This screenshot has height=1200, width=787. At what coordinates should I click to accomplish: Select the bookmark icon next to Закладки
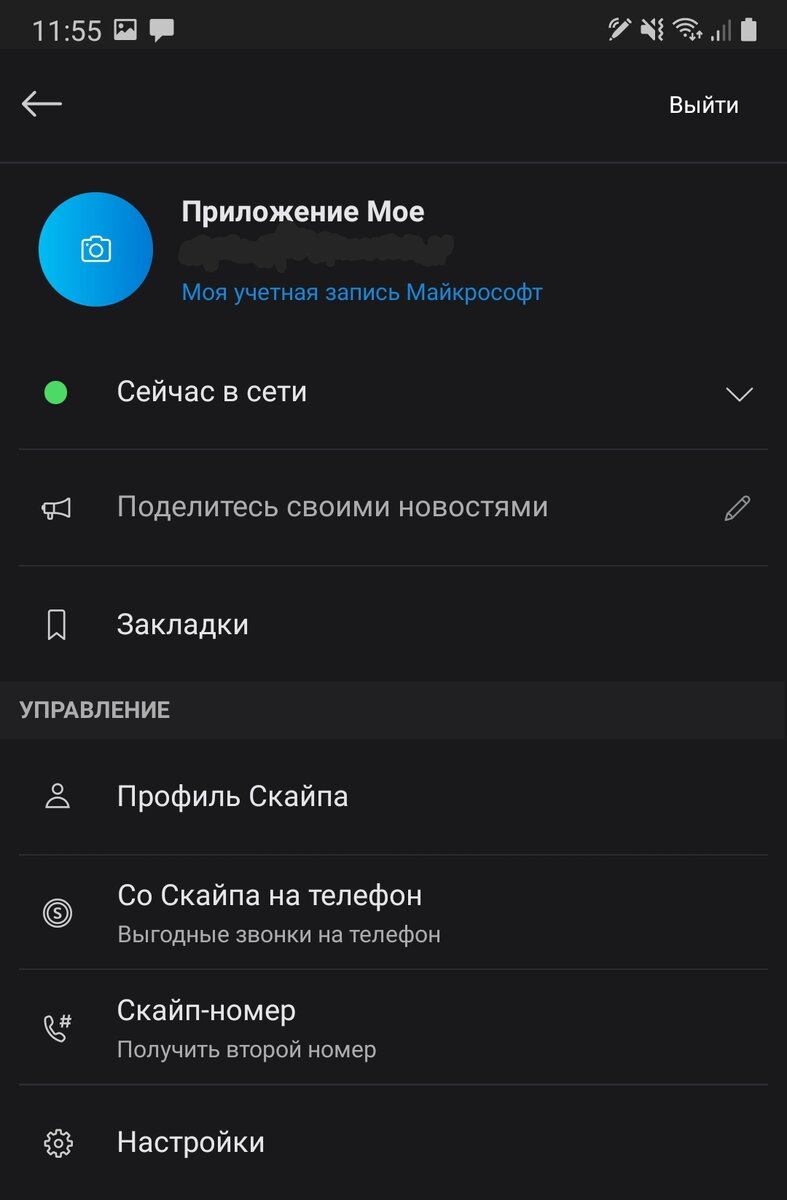click(x=56, y=624)
